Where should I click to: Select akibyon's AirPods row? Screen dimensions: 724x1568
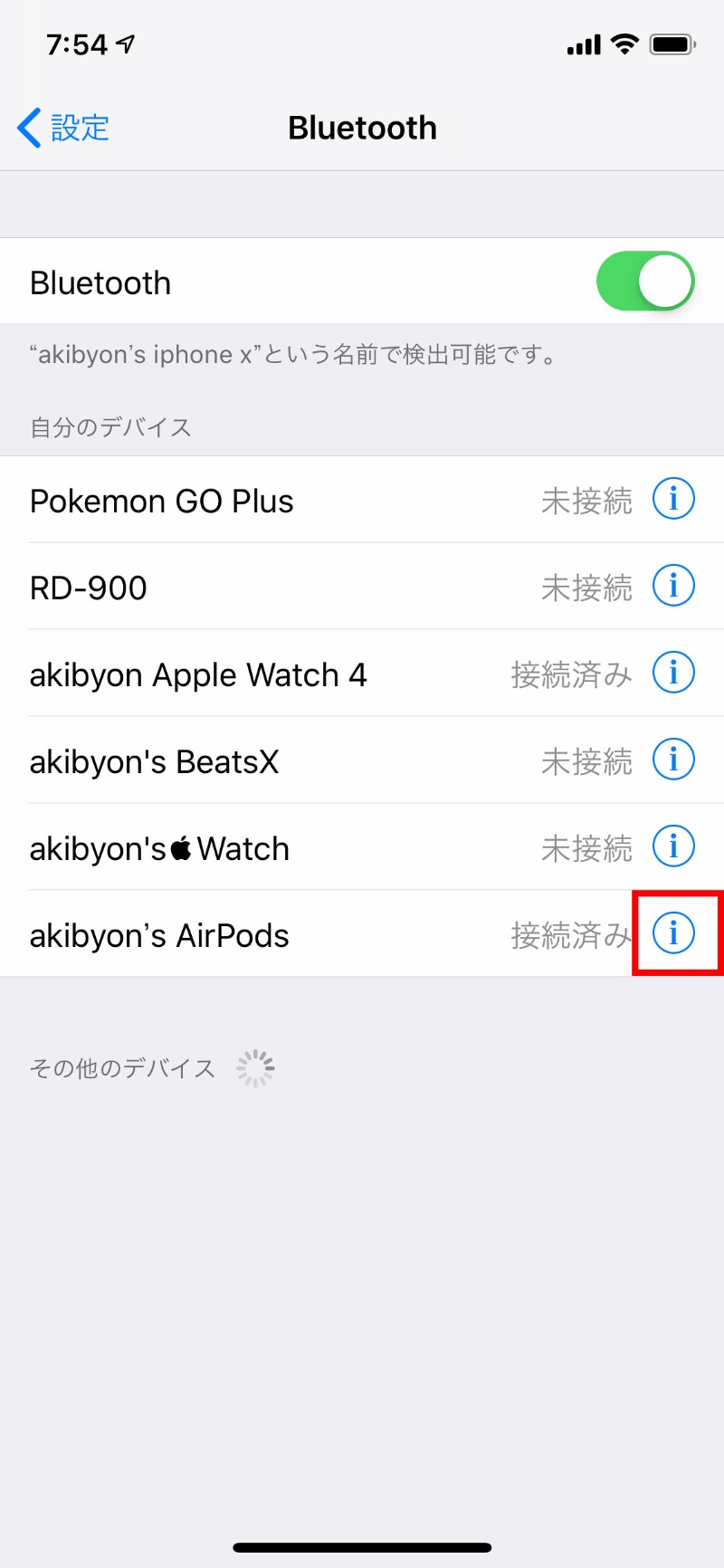pos(271,935)
